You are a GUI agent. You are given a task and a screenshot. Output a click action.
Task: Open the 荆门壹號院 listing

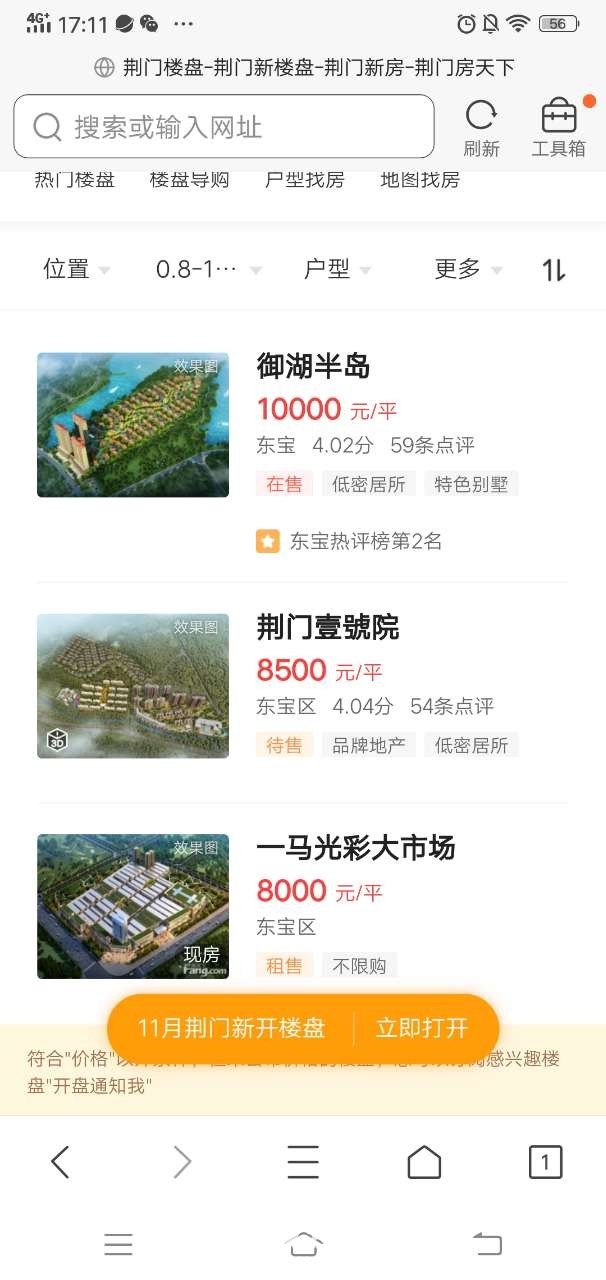(x=327, y=627)
